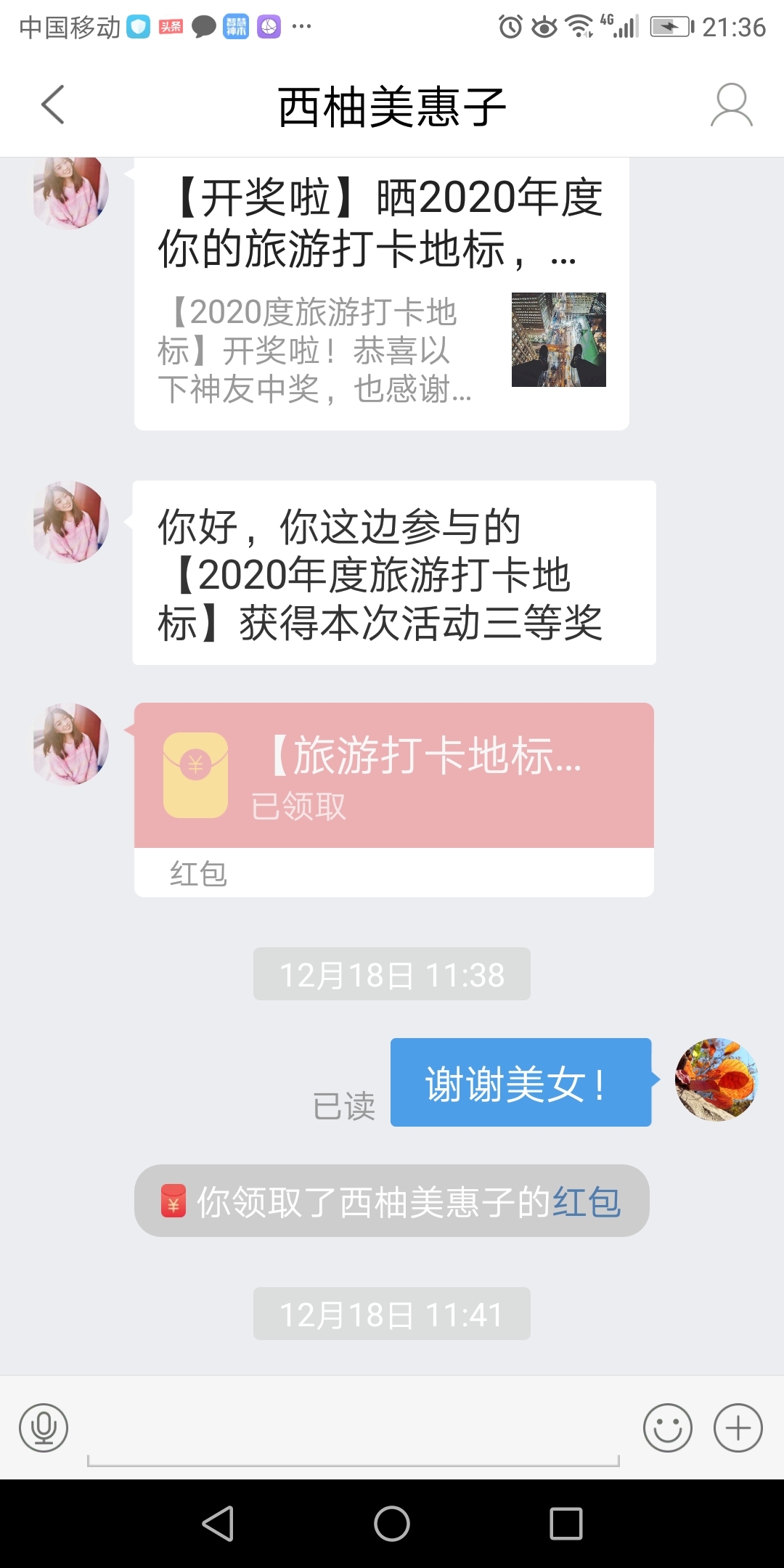
Task: Go to the system home screen
Action: [392, 1523]
